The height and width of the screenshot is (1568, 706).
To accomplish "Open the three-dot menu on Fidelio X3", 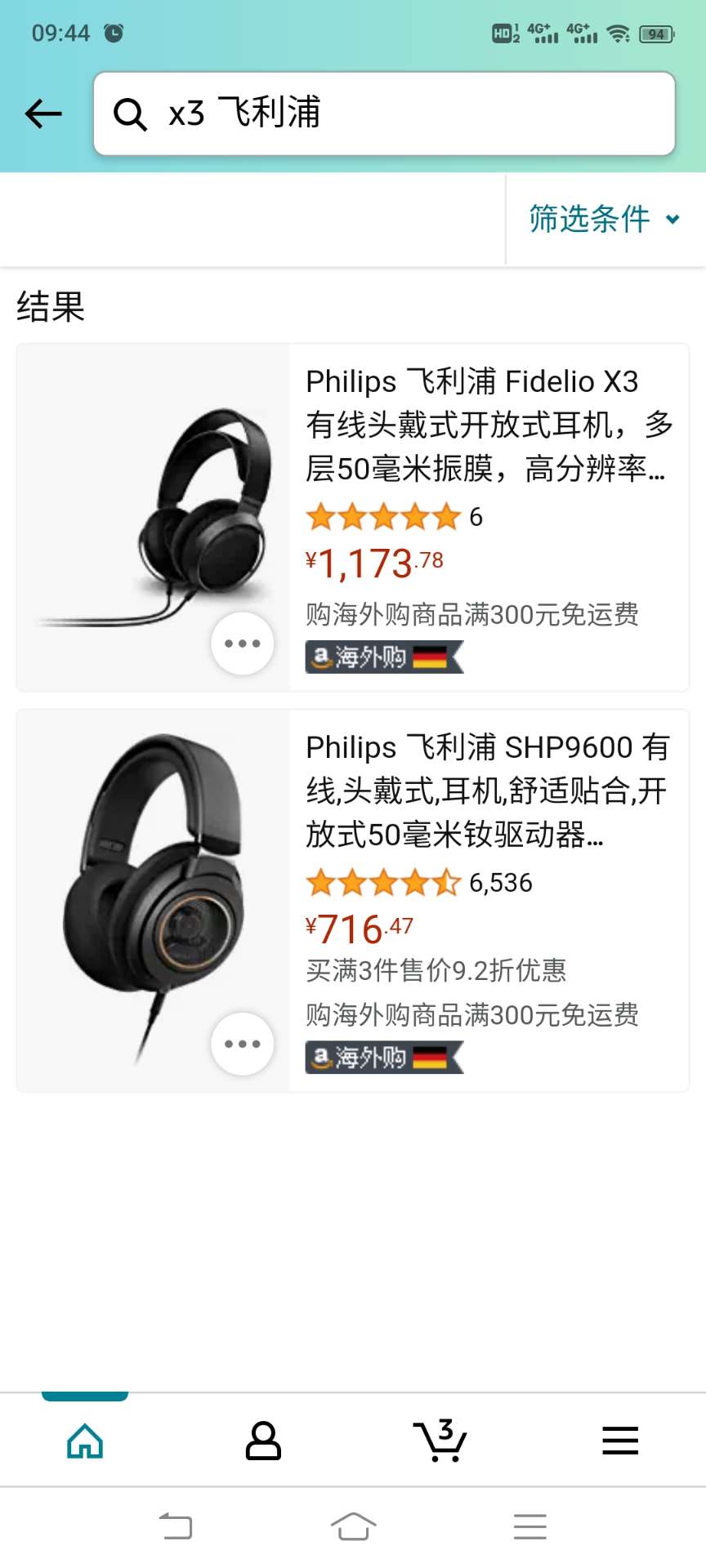I will (x=243, y=644).
